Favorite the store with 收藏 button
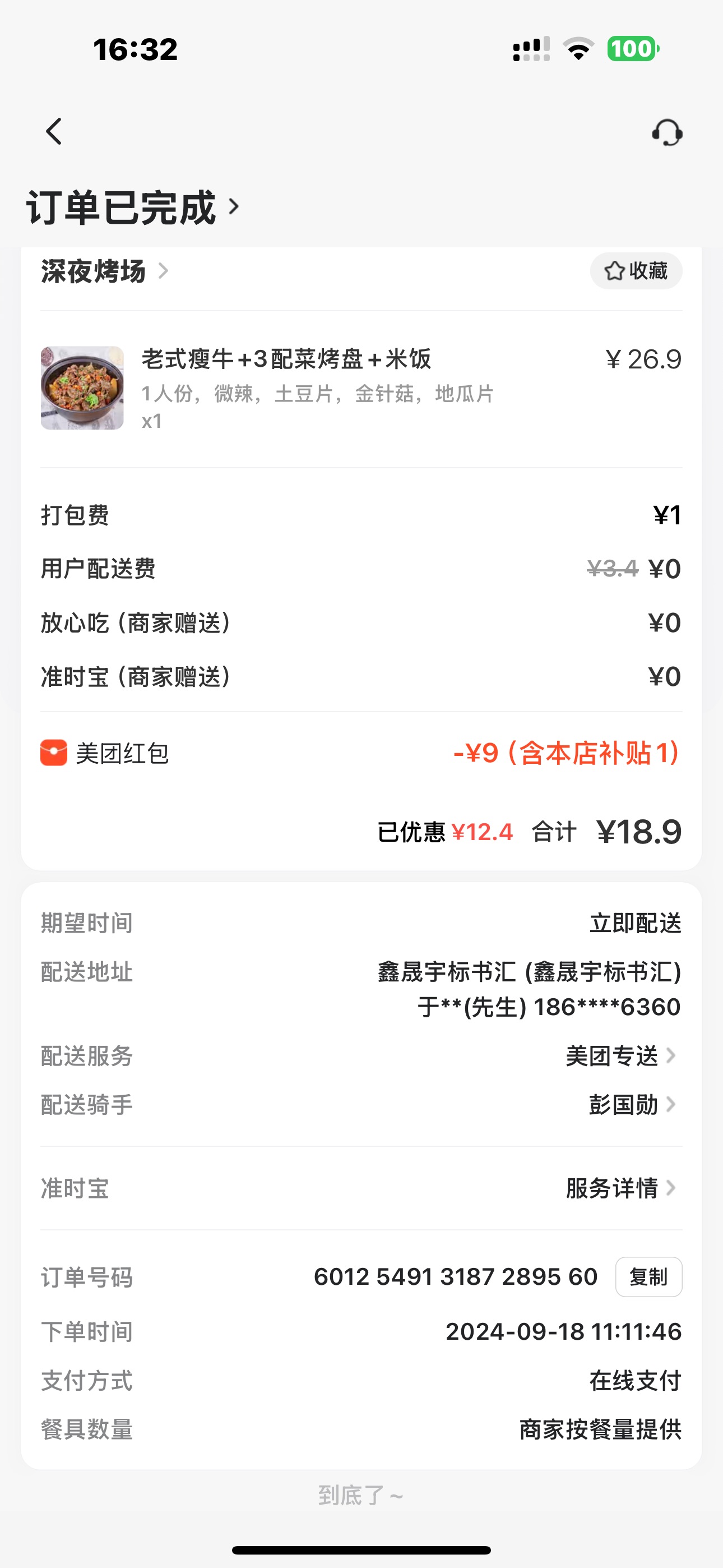This screenshot has height=1568, width=723. tap(636, 271)
